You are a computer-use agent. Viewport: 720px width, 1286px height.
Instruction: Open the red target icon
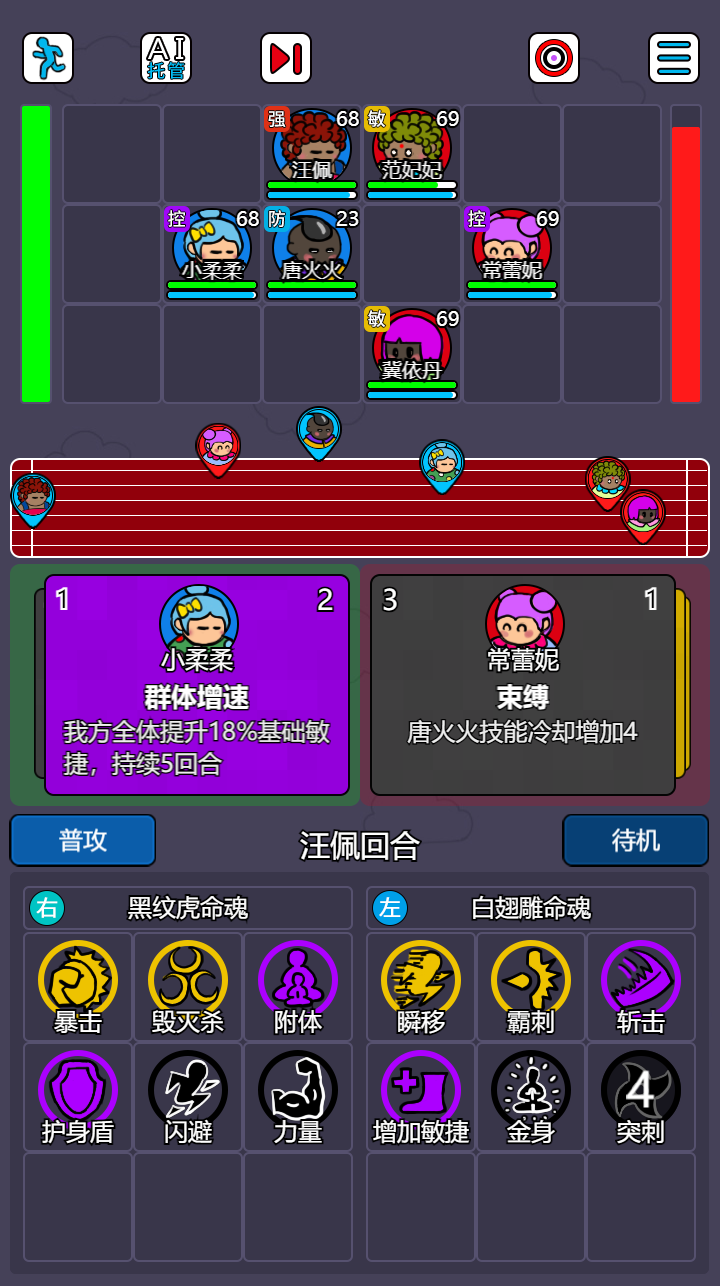554,58
